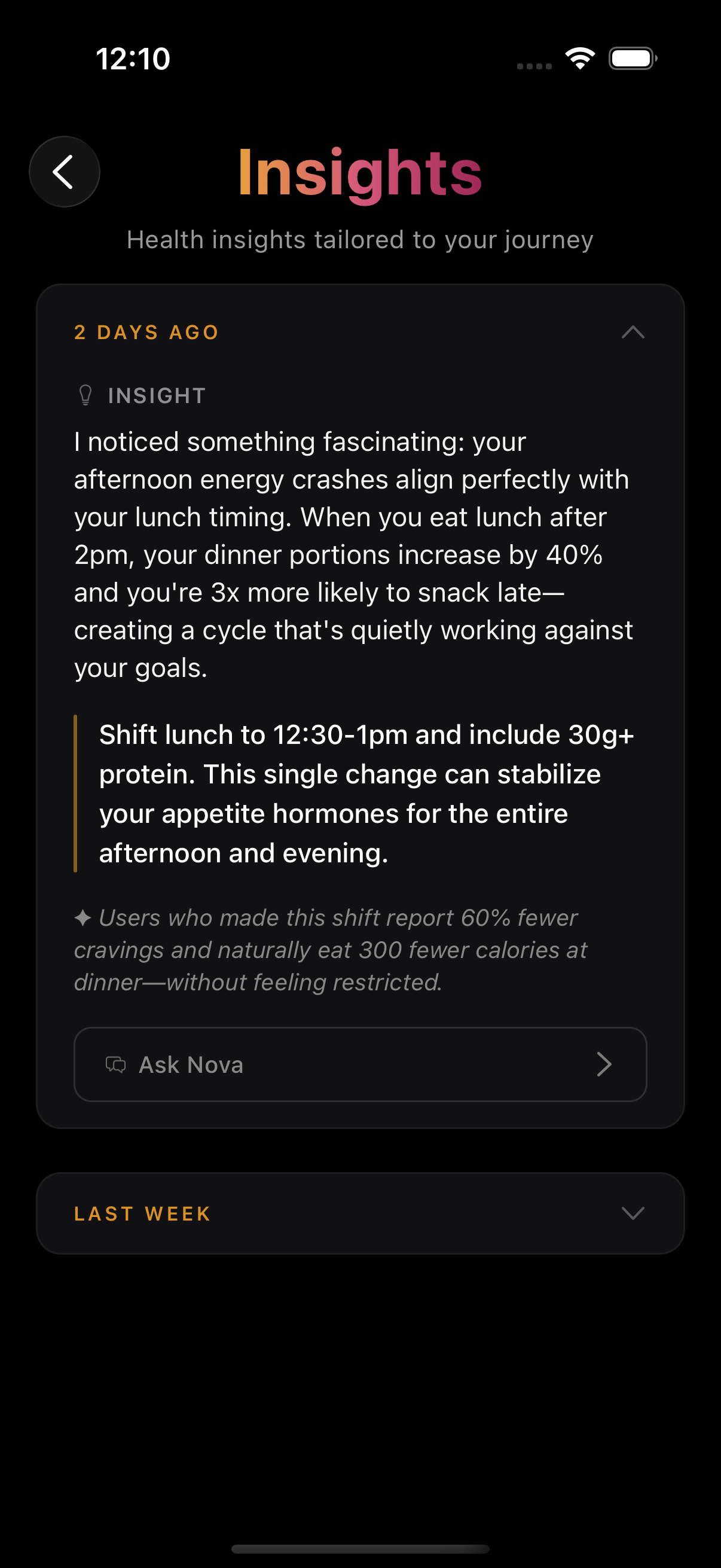Select the Insights page title
Viewport: 721px width, 1568px height.
point(359,173)
